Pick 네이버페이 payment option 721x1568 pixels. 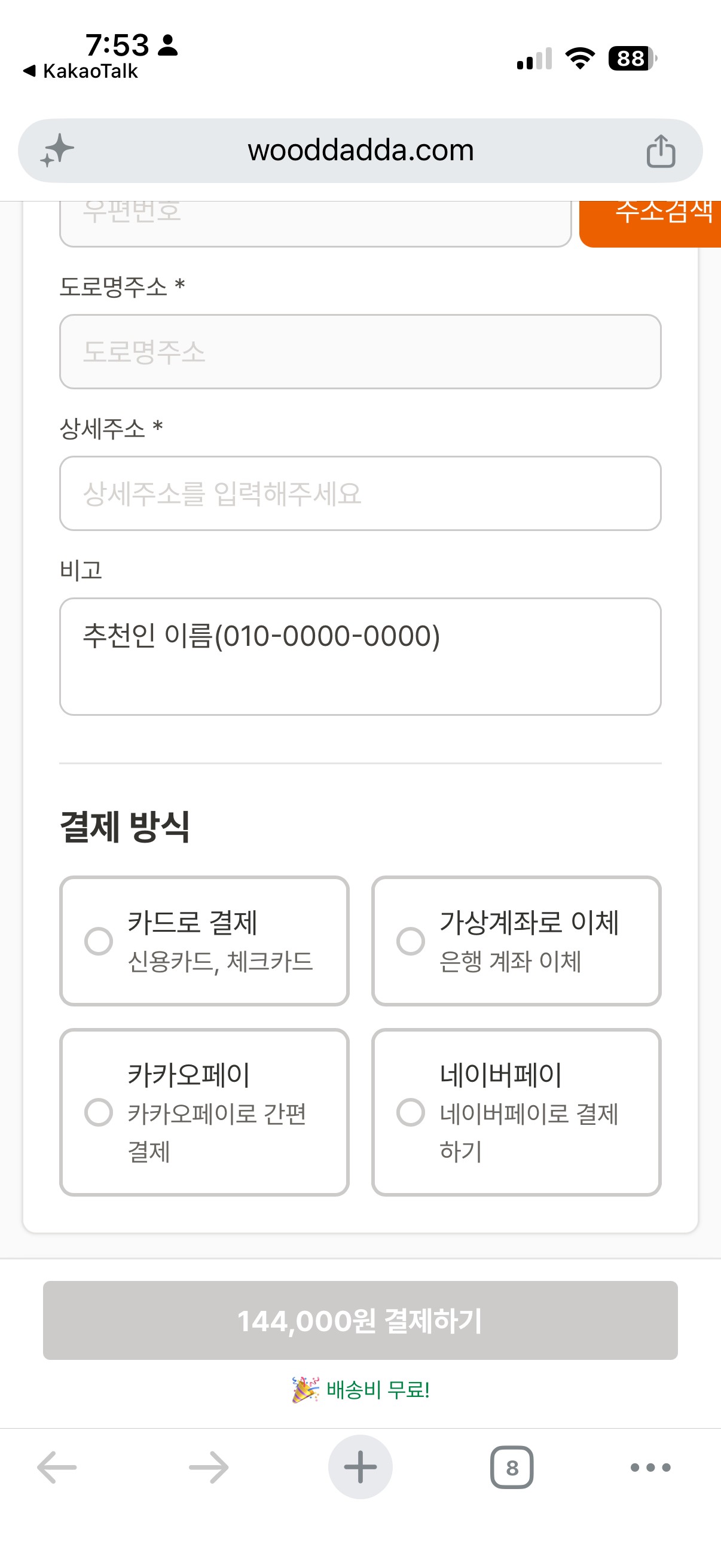coord(516,1112)
